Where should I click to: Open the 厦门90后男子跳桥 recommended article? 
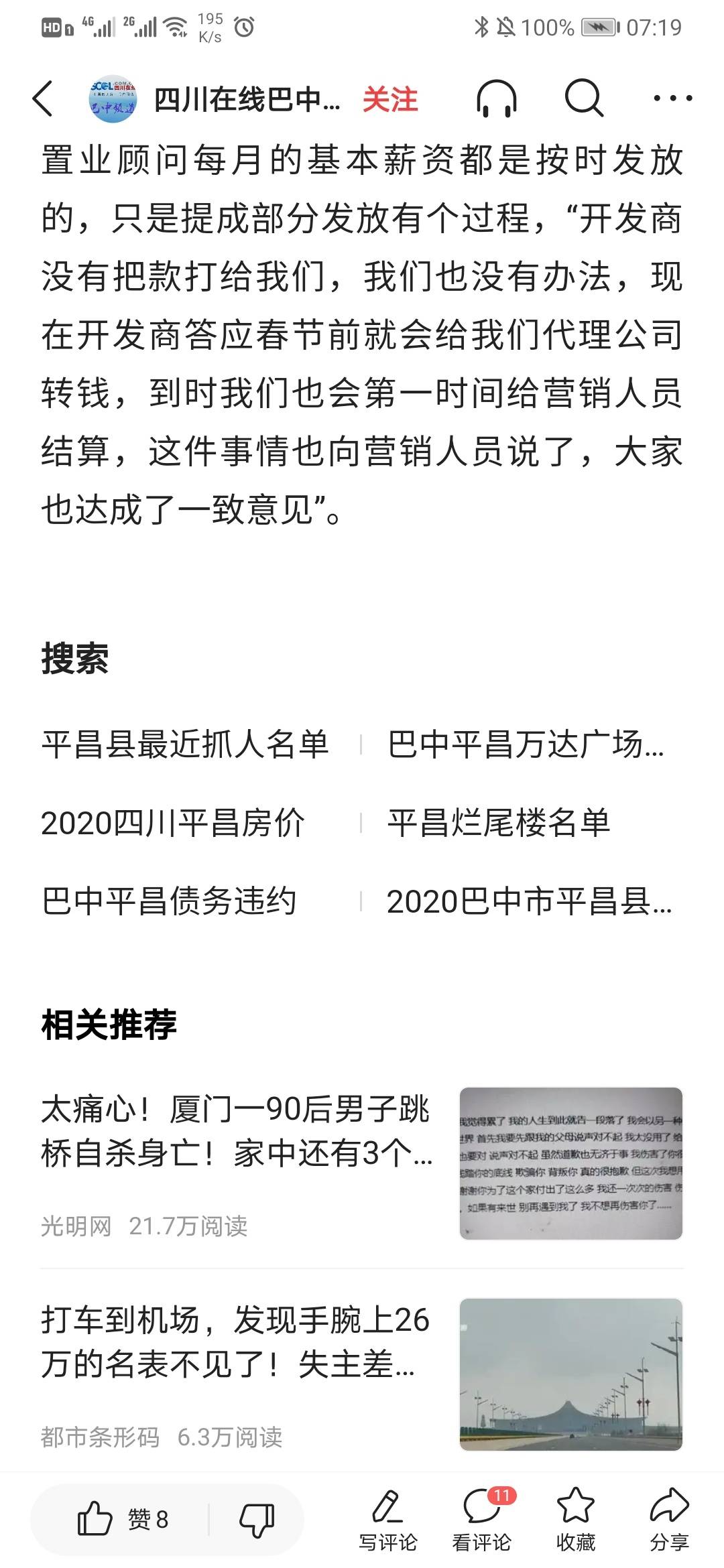(362, 1164)
